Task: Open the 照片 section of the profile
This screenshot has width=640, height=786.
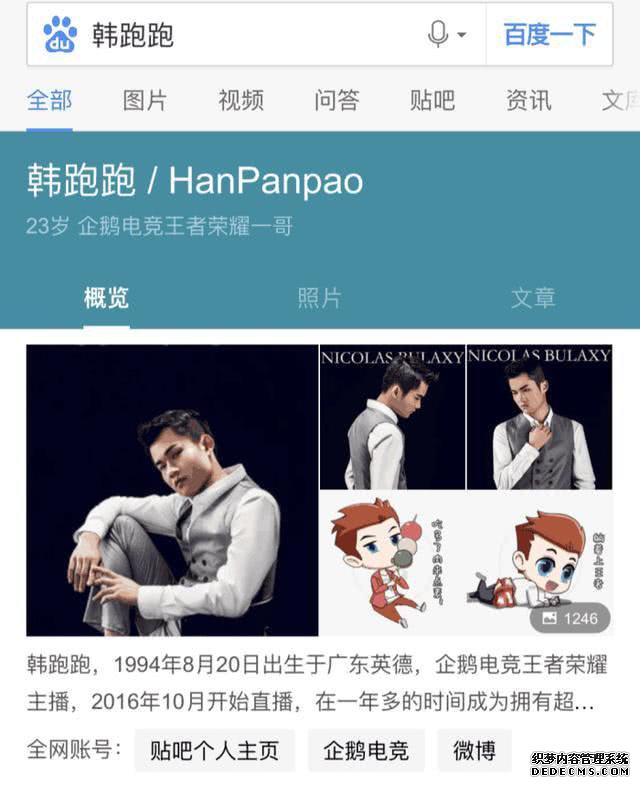Action: coord(320,298)
